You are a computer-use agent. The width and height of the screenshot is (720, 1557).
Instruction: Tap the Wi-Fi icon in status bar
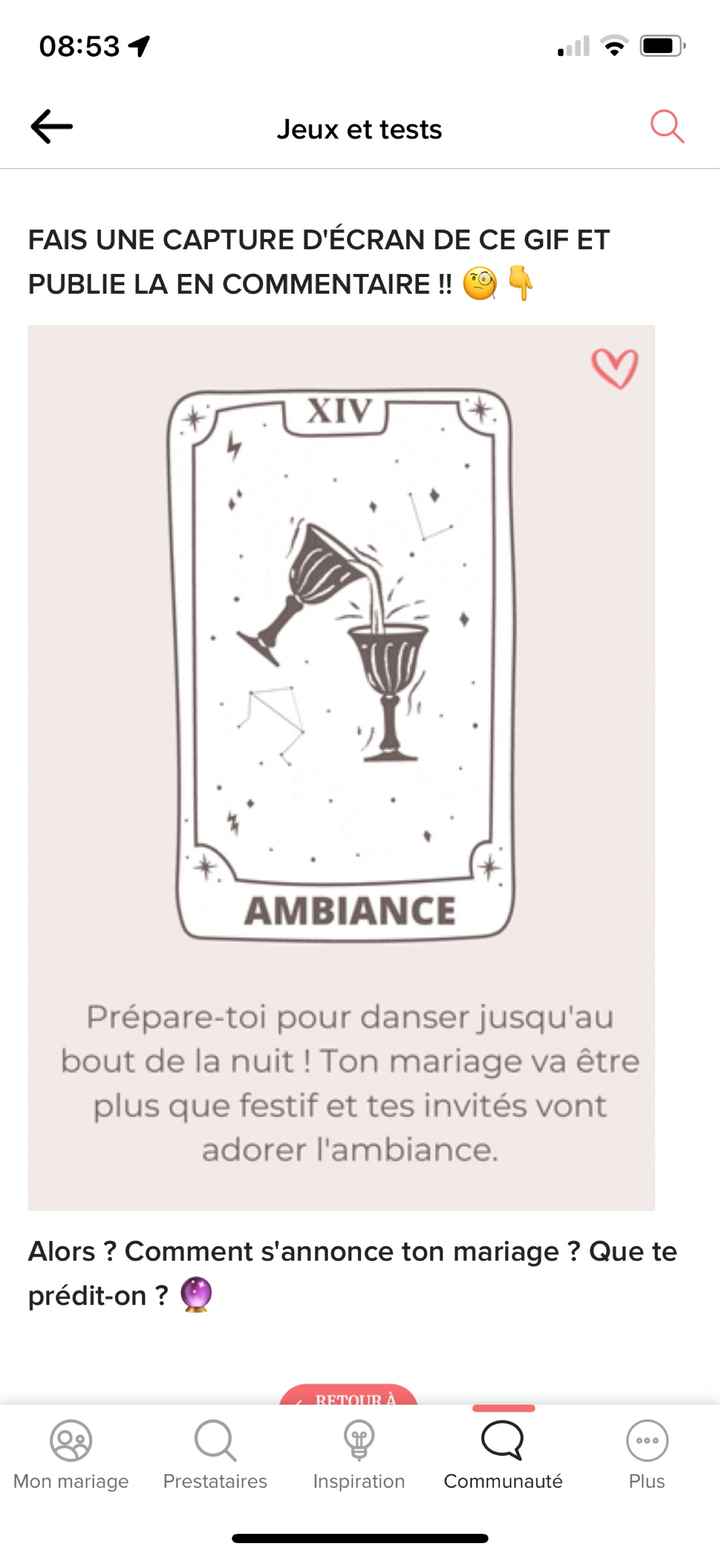click(x=613, y=44)
